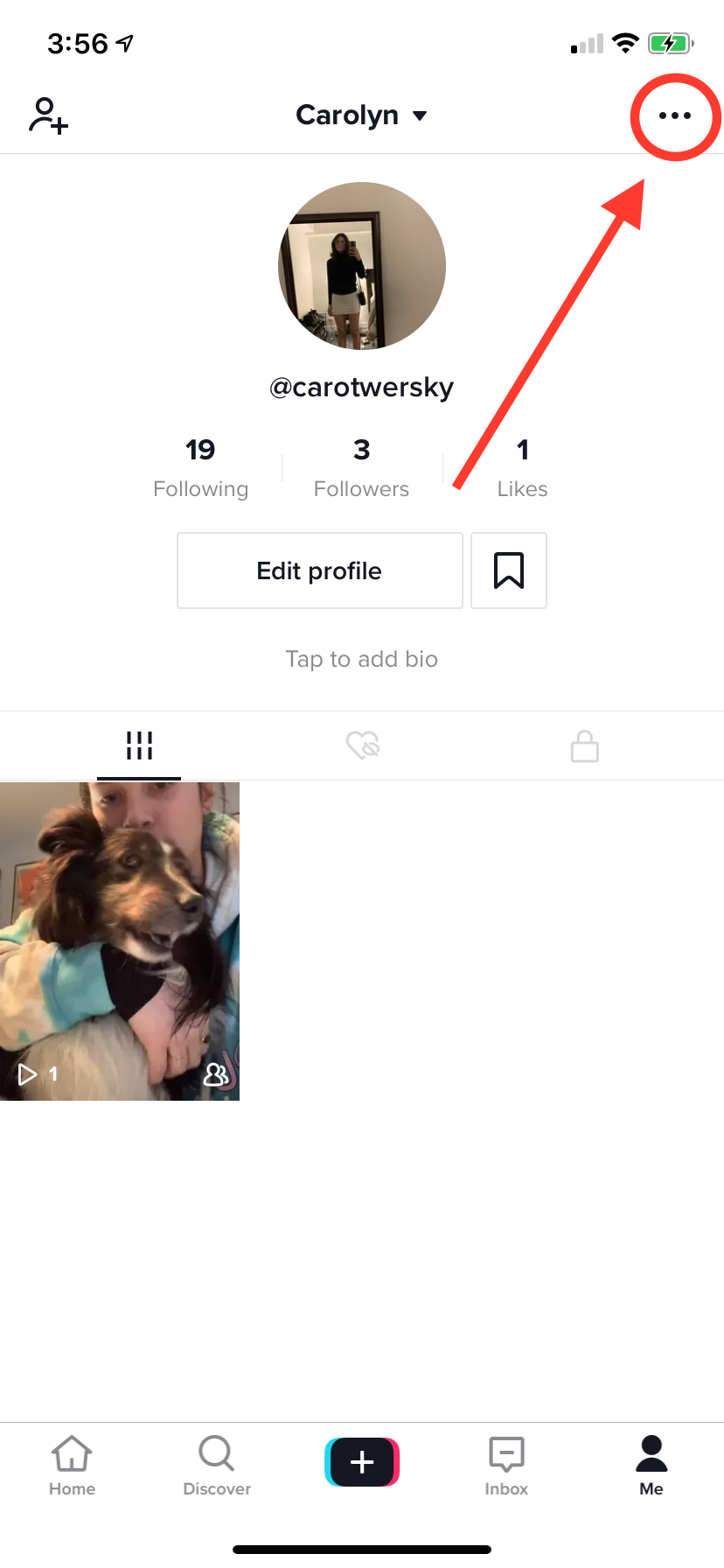This screenshot has height=1568, width=724.
Task: Tap the add friends icon
Action: coord(48,115)
